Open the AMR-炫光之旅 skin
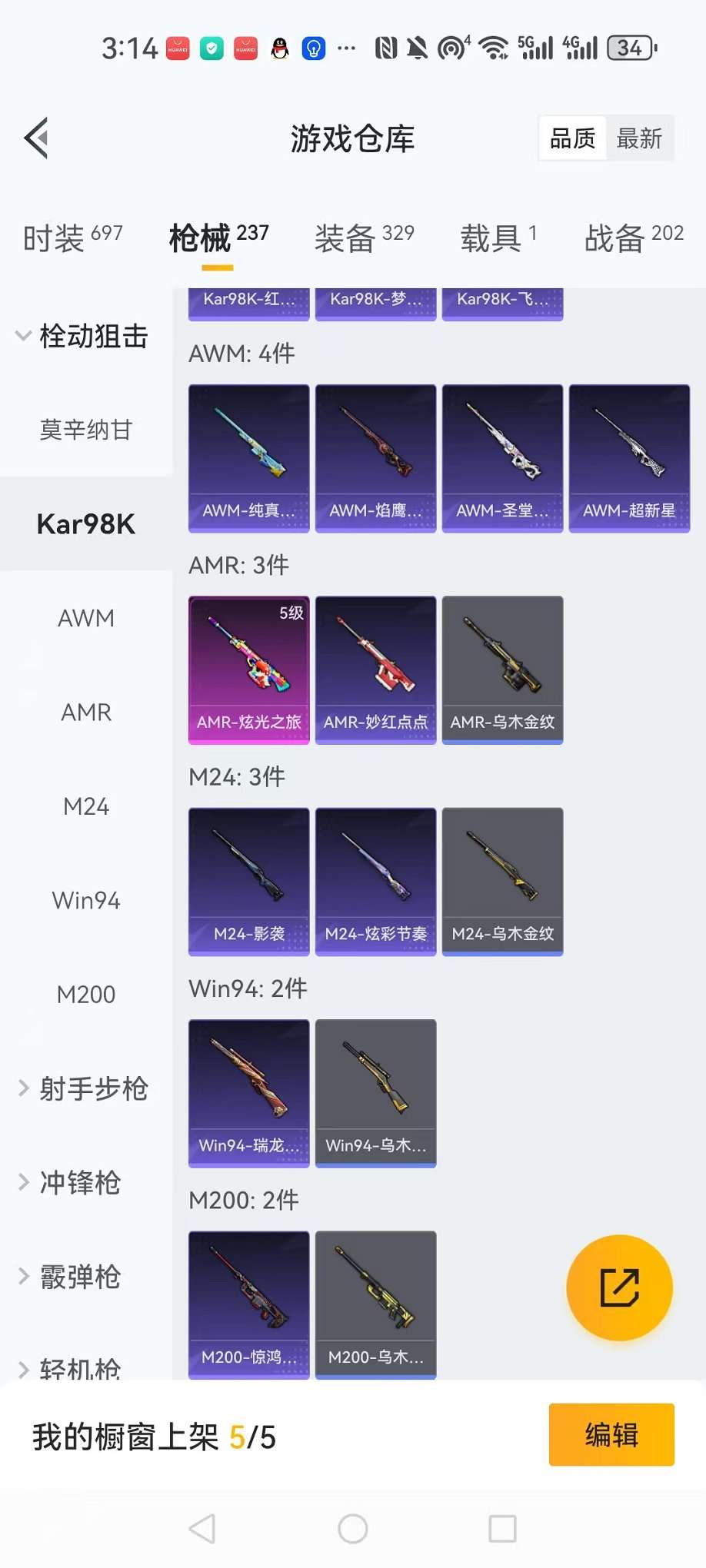This screenshot has width=706, height=1568. [x=248, y=669]
